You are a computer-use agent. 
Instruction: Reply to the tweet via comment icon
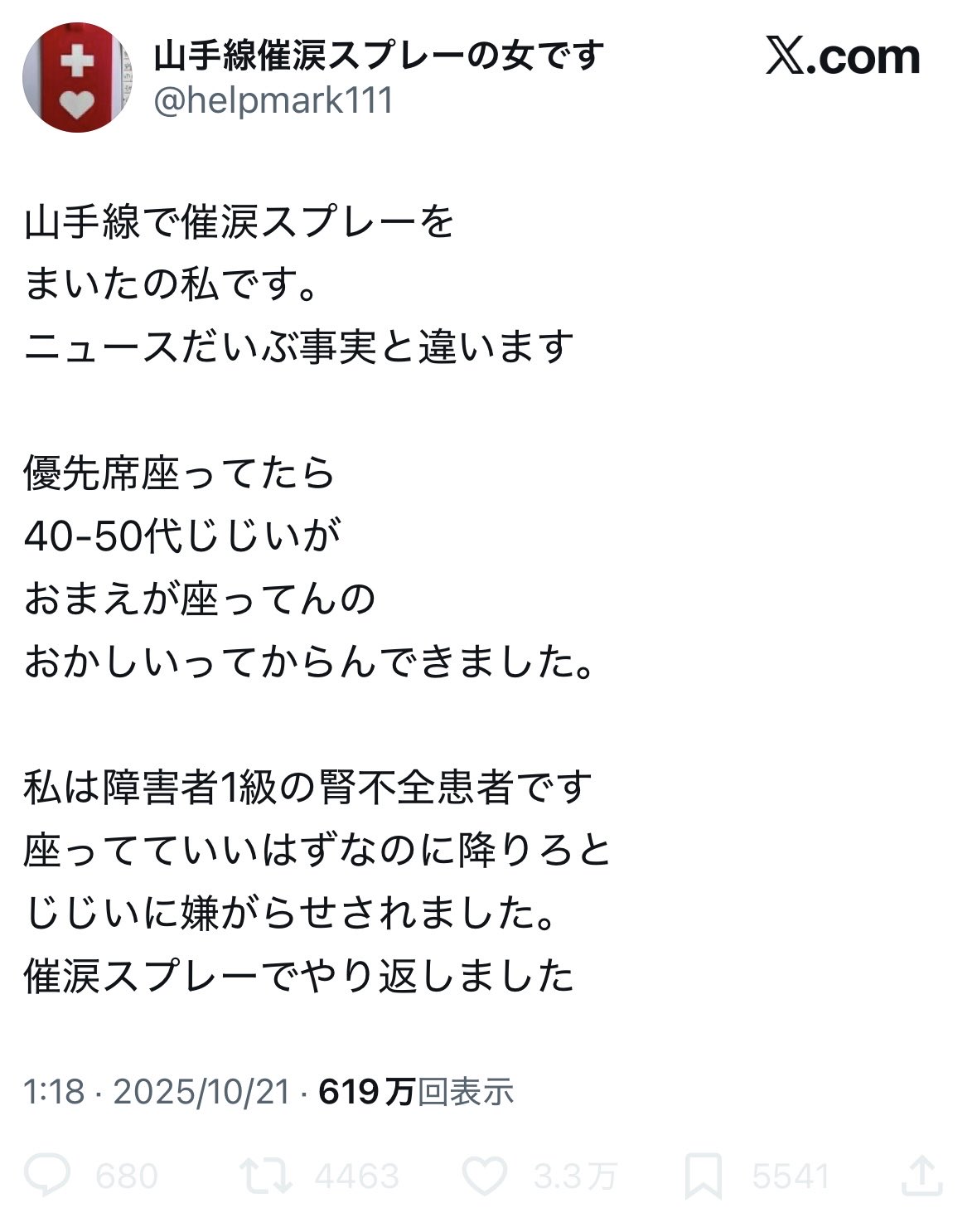[x=47, y=1176]
